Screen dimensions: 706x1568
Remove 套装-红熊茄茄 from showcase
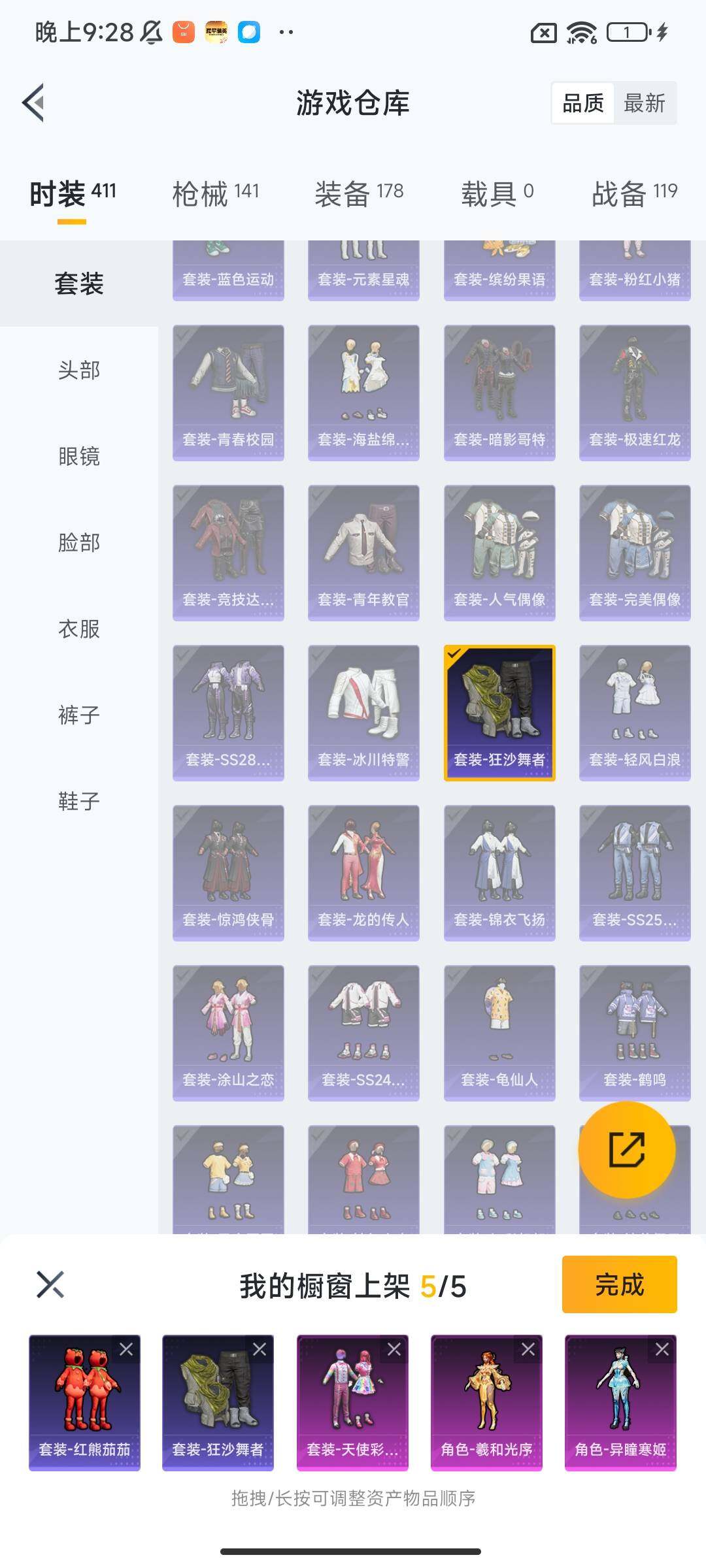coord(126,1349)
